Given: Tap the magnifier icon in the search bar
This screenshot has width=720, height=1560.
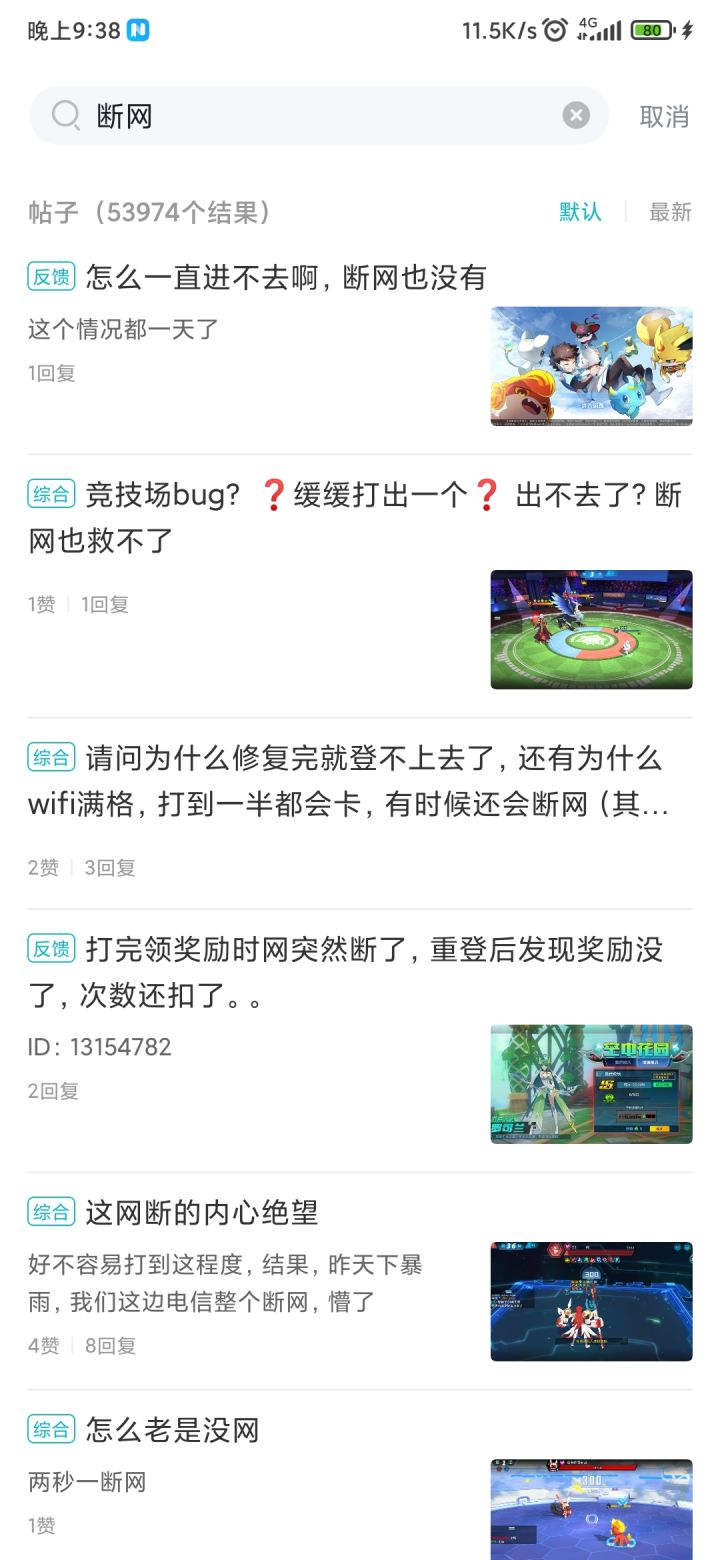Looking at the screenshot, I should coord(64,115).
